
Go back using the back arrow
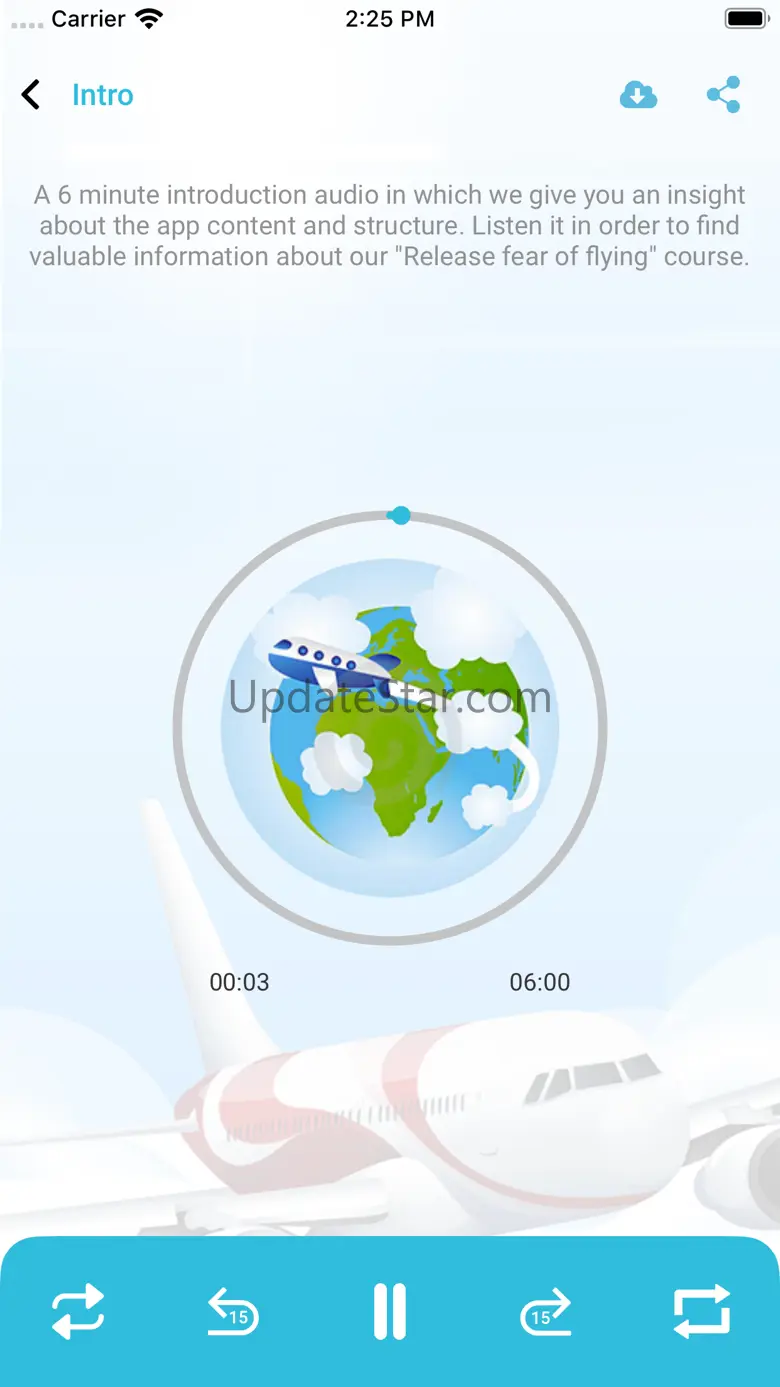(x=31, y=95)
